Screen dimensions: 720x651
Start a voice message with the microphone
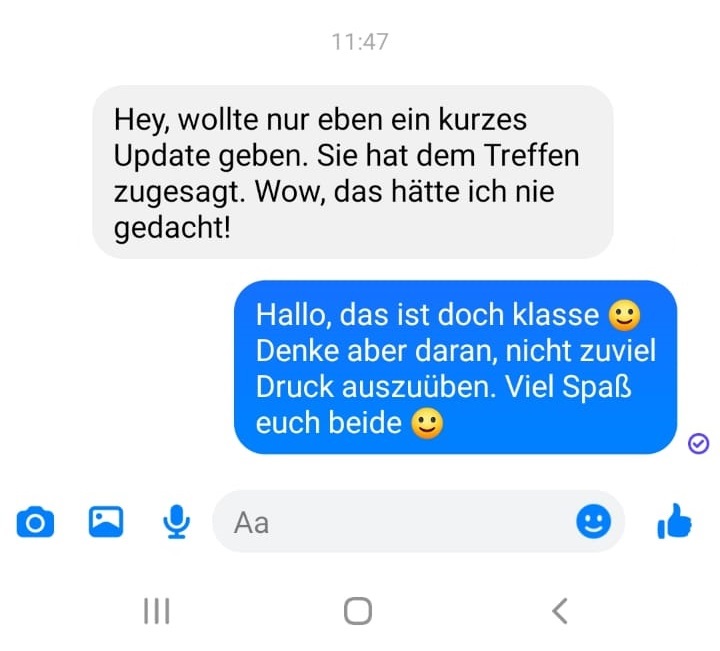point(176,521)
